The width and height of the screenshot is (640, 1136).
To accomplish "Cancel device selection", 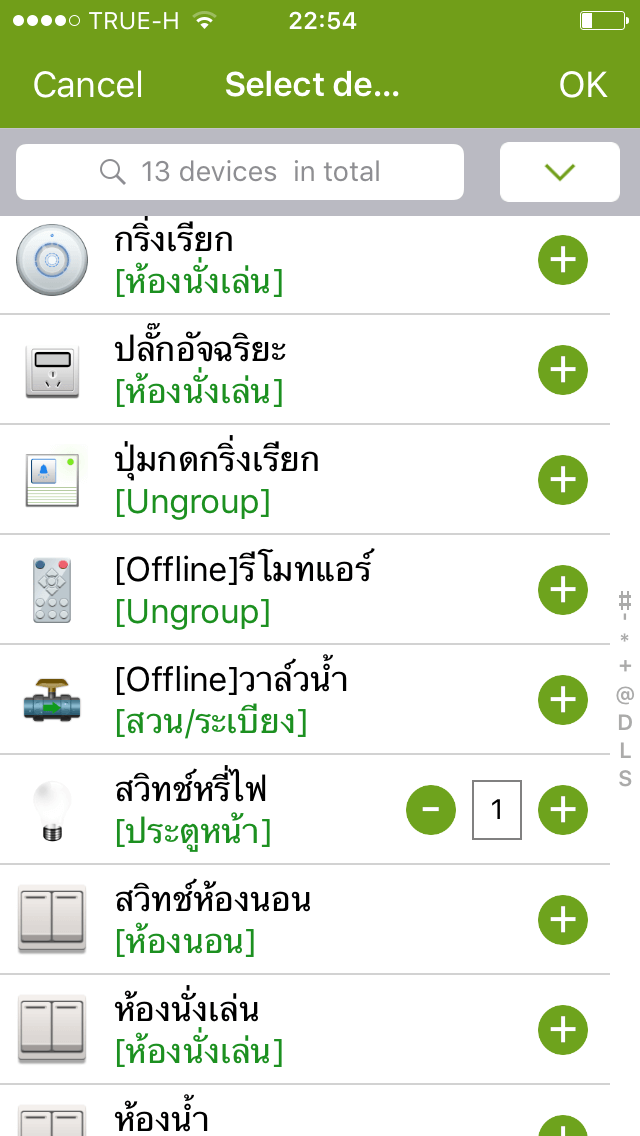I will tap(88, 85).
